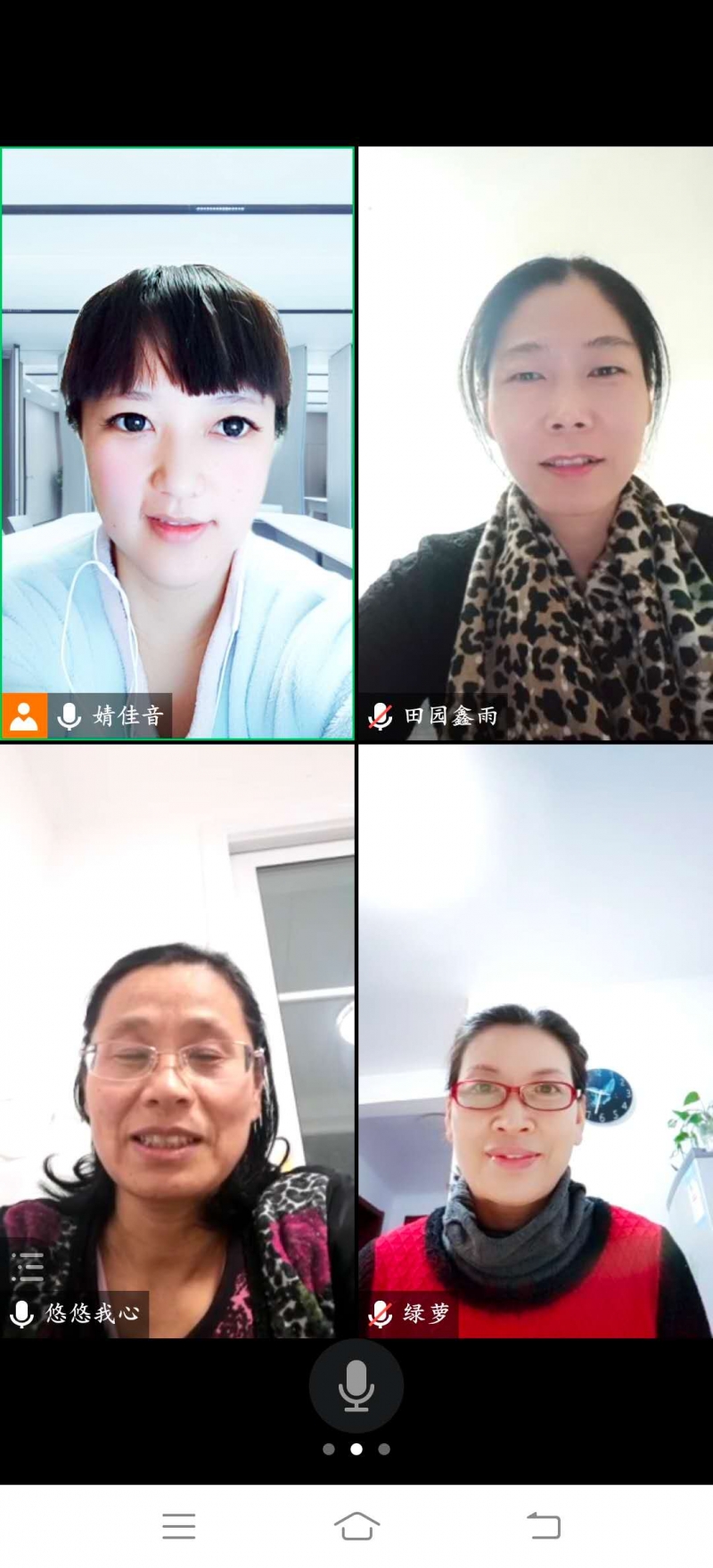Go to the system home screen
The height and width of the screenshot is (1568, 713).
356,1525
